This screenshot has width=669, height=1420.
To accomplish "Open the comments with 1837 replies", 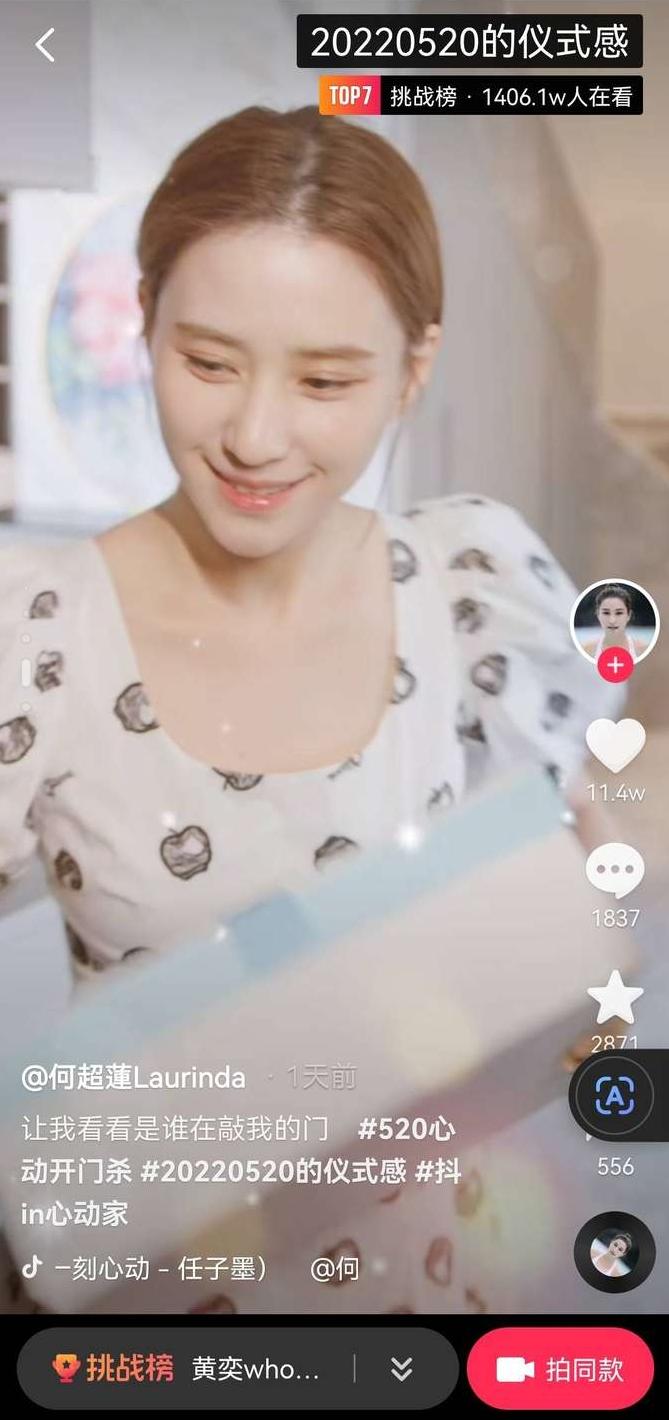I will 614,870.
